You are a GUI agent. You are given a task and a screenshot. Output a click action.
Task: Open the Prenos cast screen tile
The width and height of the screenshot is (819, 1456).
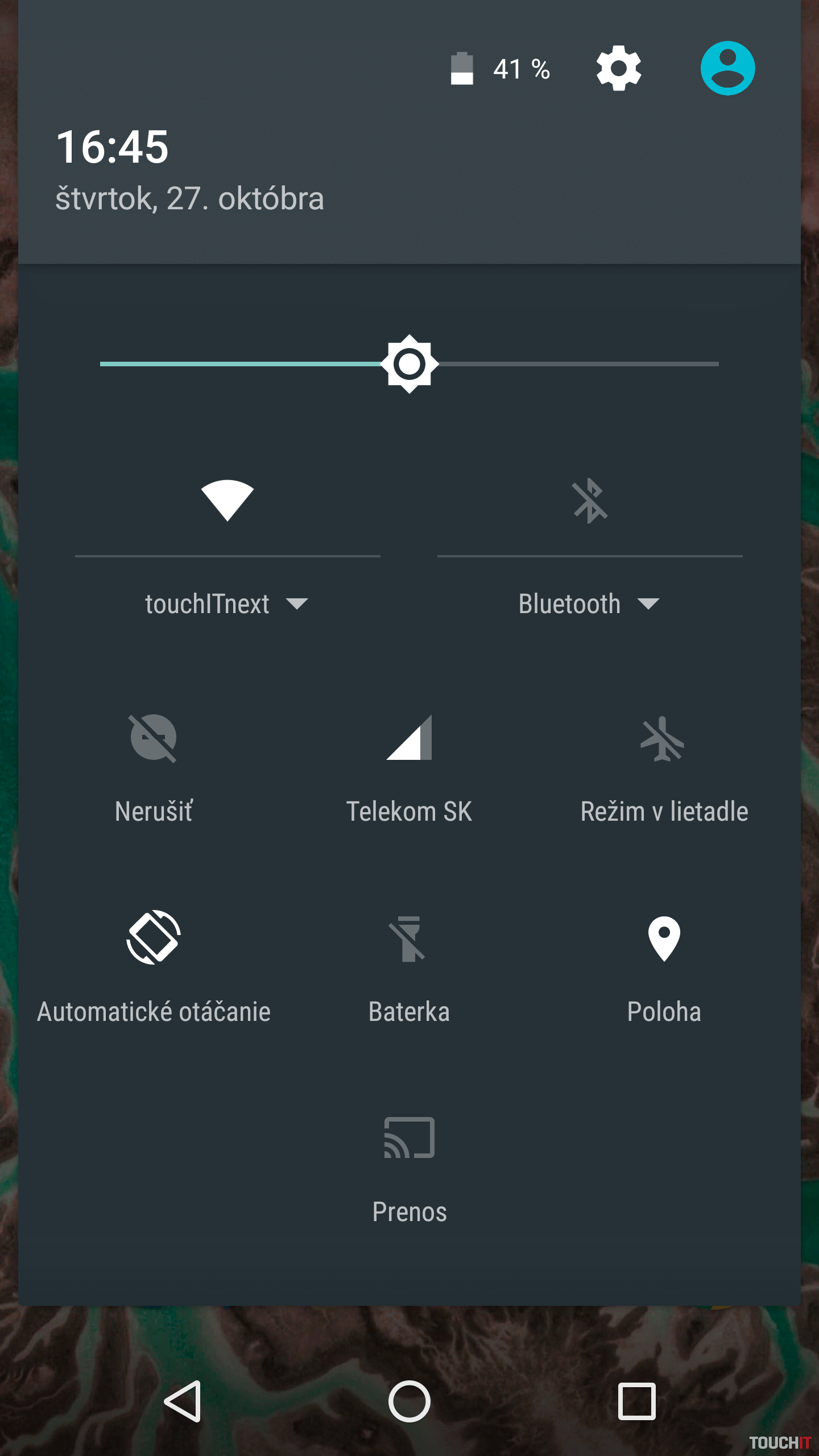tap(409, 1139)
